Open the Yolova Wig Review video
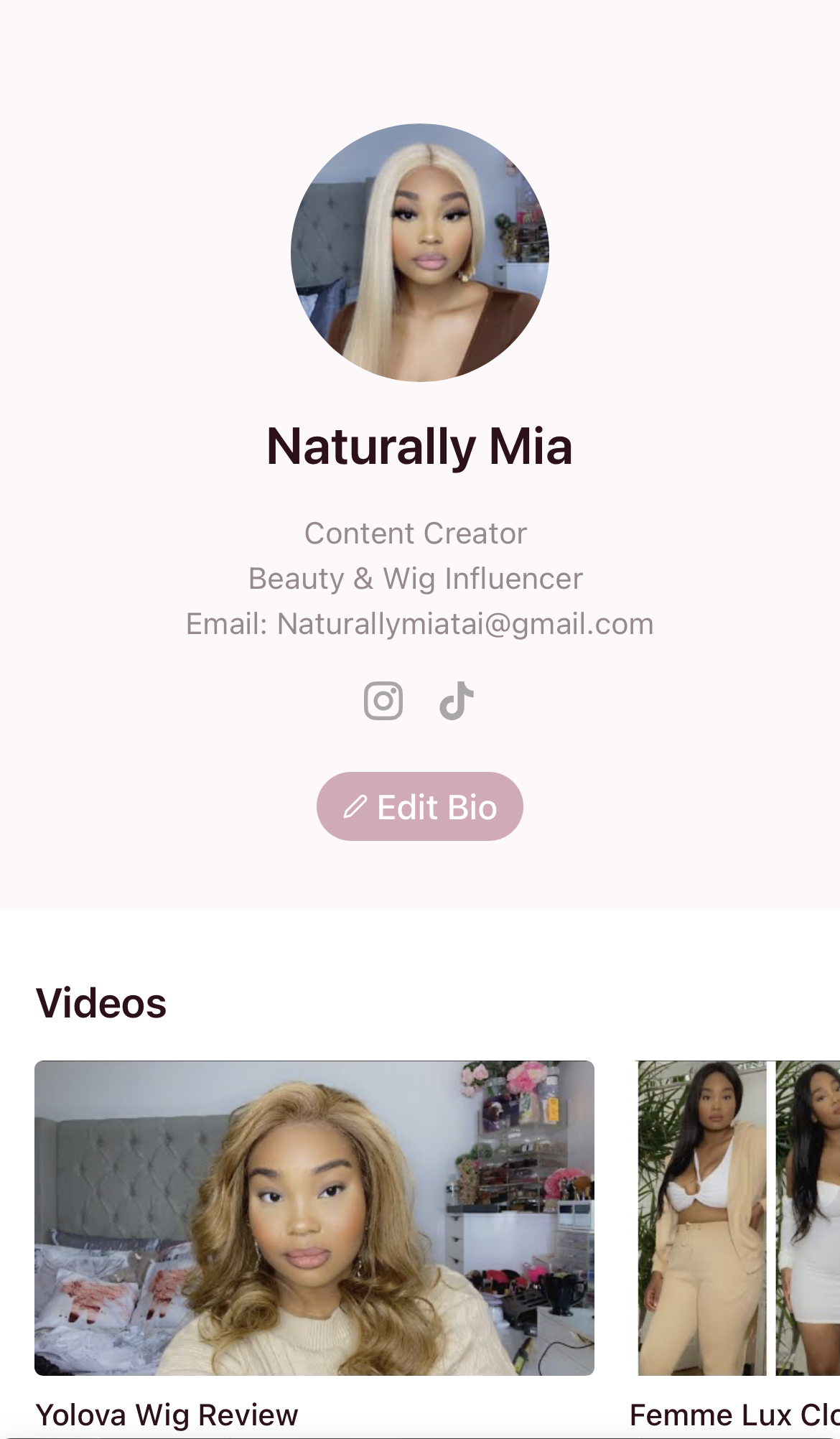The height and width of the screenshot is (1439, 840). [x=314, y=1218]
